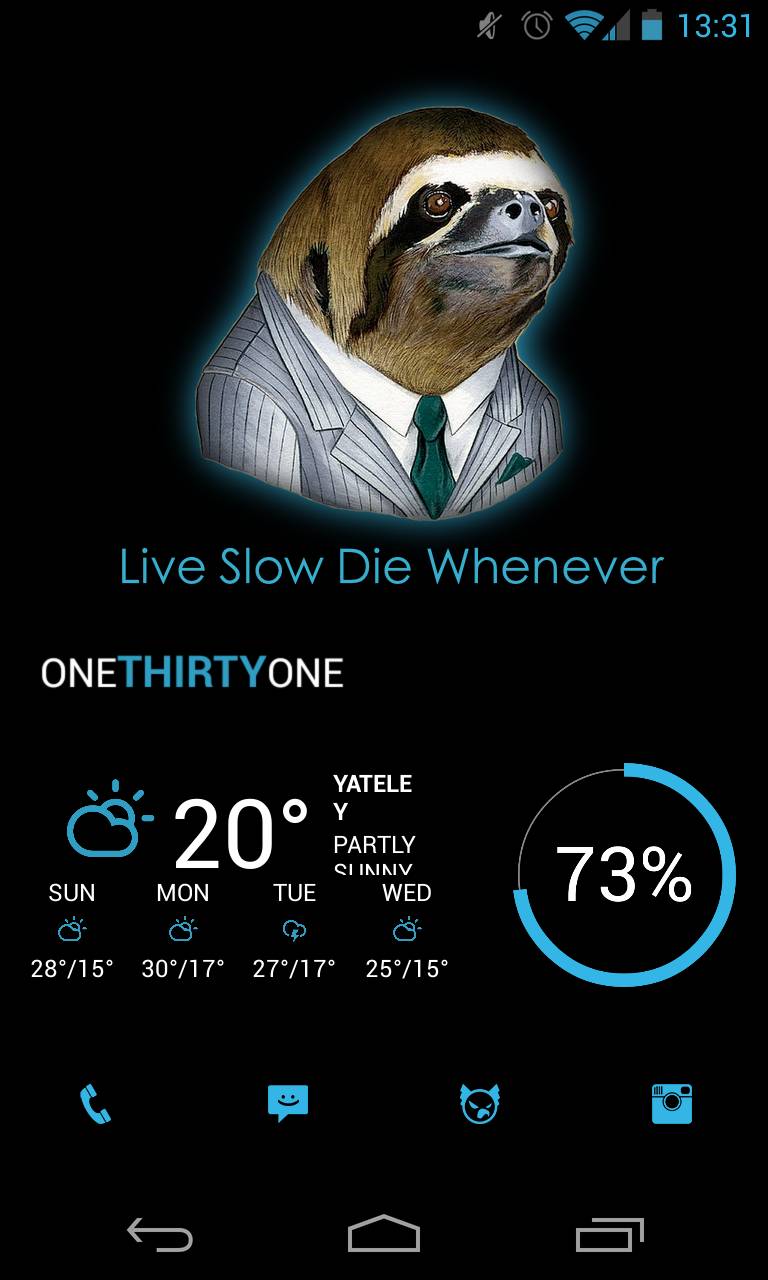Open the phone dialer icon
Viewport: 768px width, 1280px height.
96,1104
